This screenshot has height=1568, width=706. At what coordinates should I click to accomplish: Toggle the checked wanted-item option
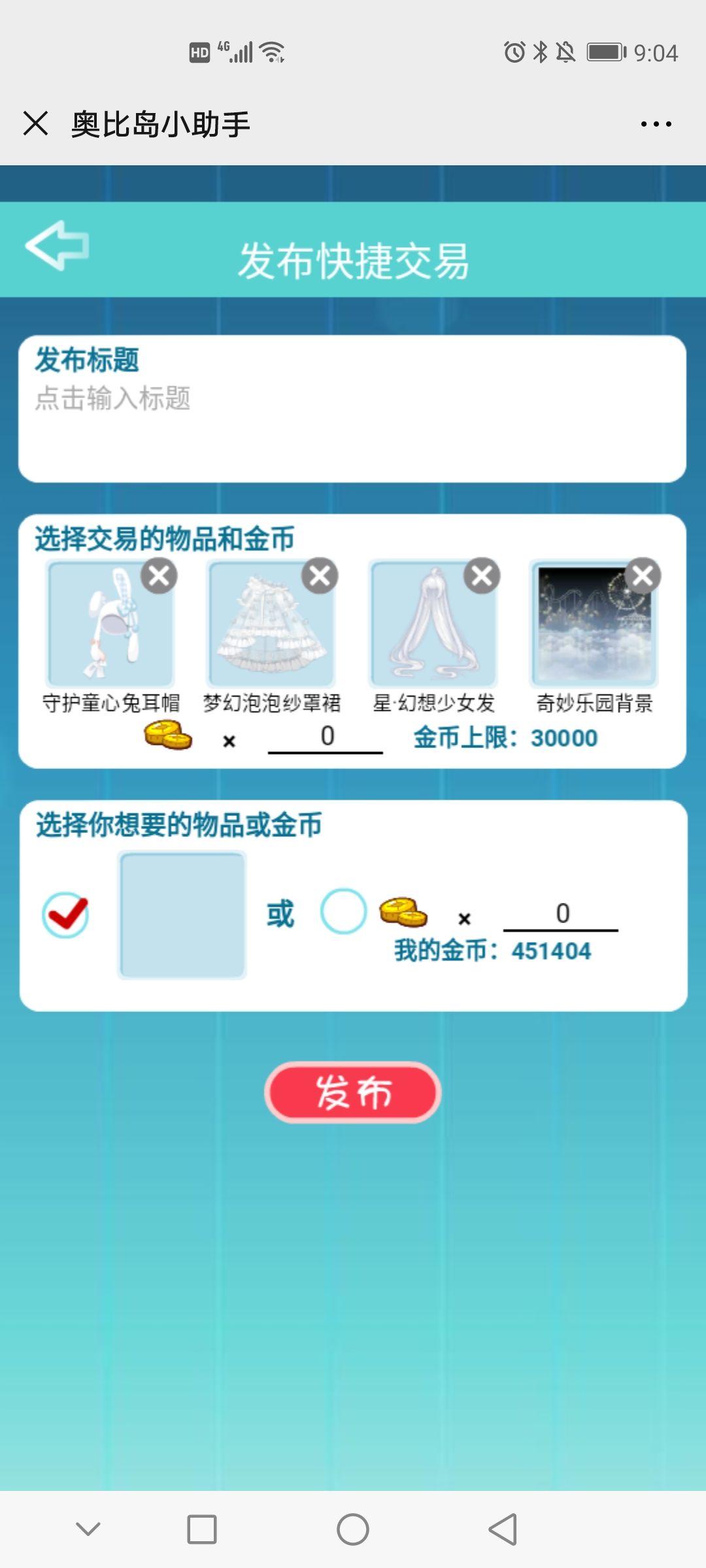click(x=65, y=914)
